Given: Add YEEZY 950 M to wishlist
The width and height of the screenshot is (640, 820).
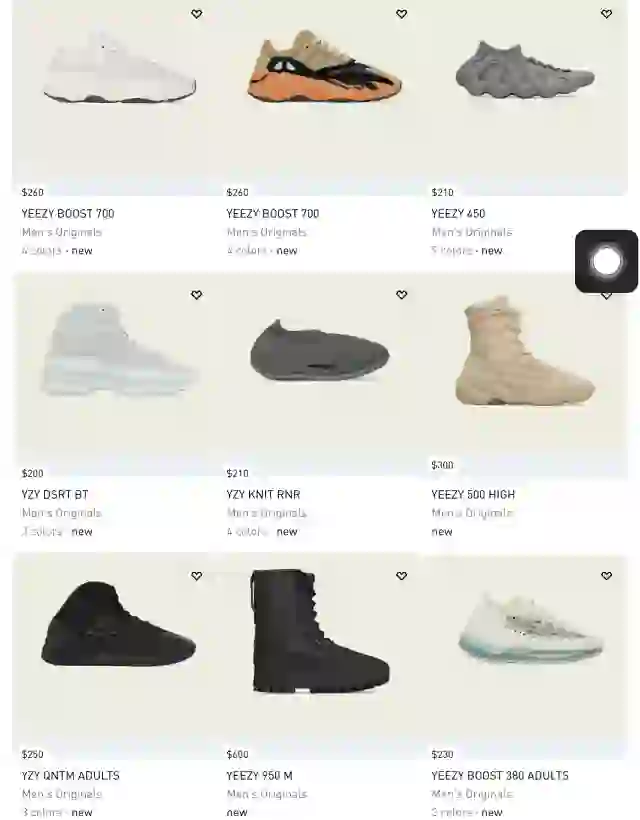Looking at the screenshot, I should coord(402,576).
